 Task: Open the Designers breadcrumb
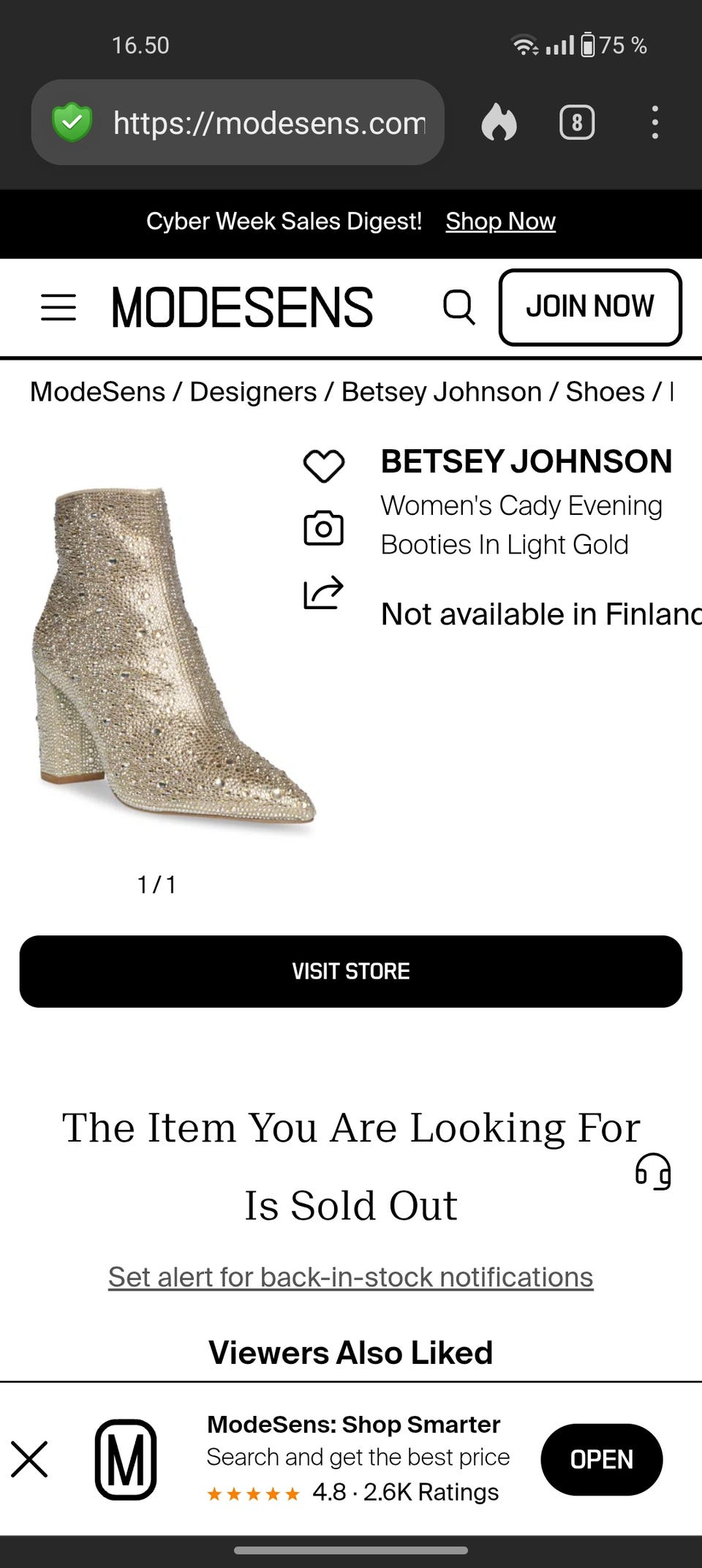click(x=253, y=392)
